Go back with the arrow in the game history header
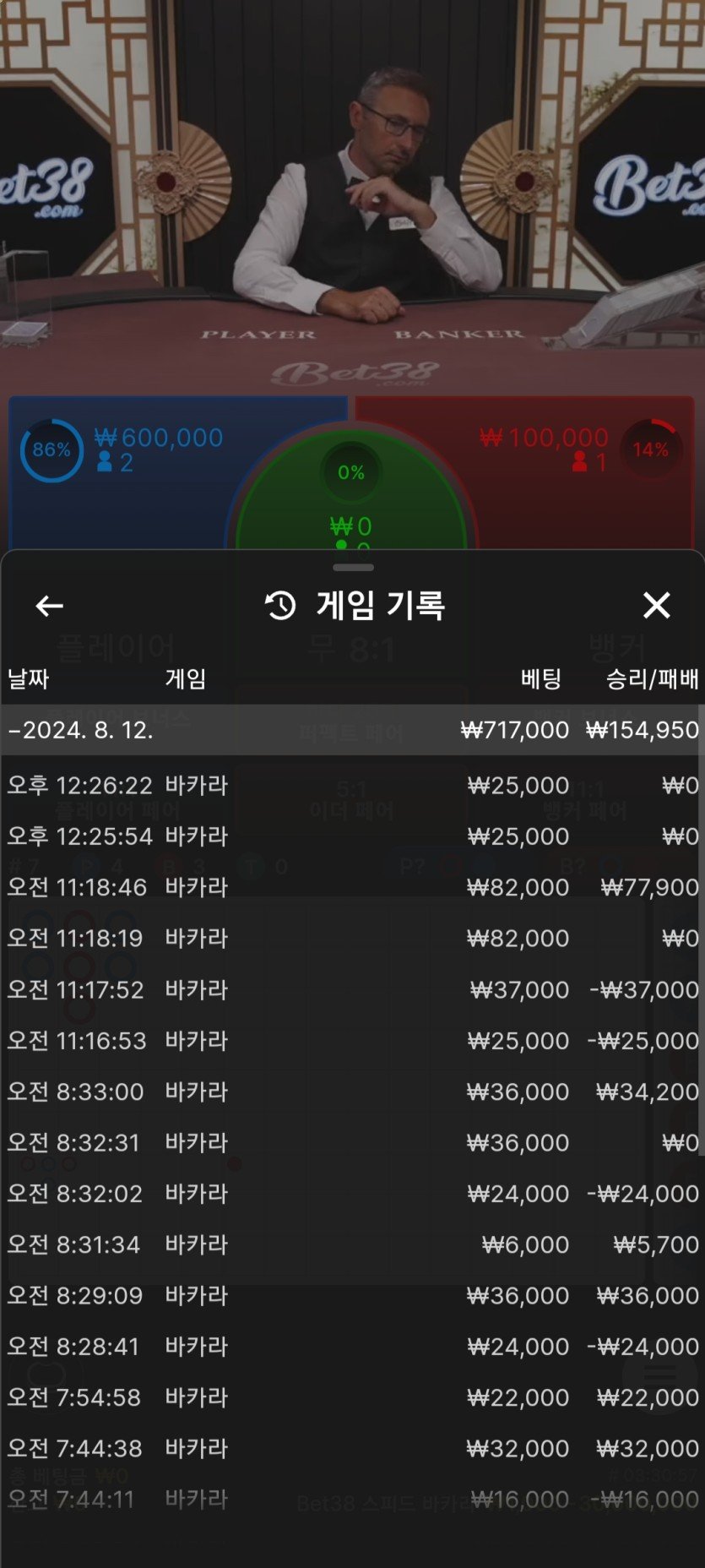Screen dimensions: 705x1568 click(49, 606)
